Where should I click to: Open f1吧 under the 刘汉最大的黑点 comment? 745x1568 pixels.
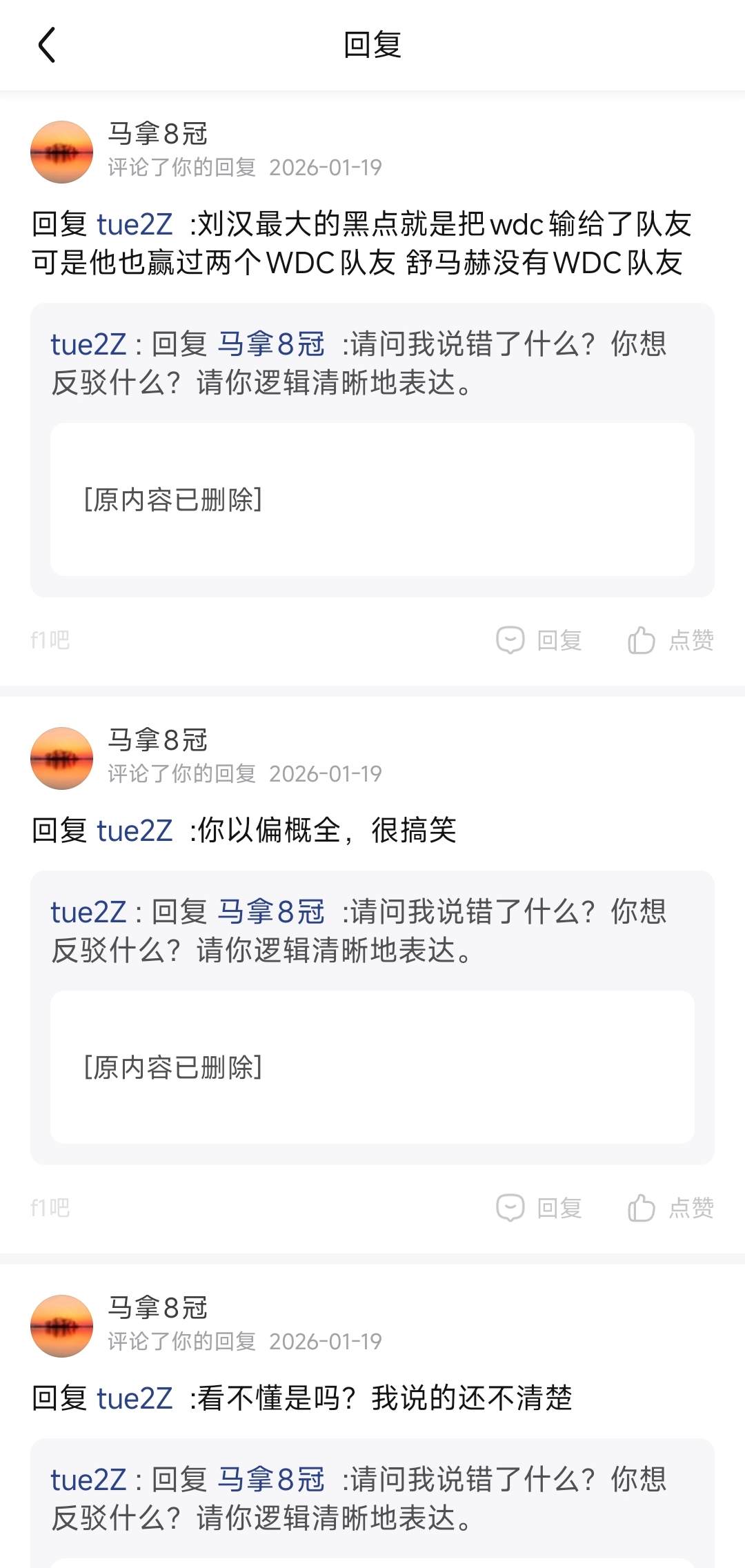50,640
